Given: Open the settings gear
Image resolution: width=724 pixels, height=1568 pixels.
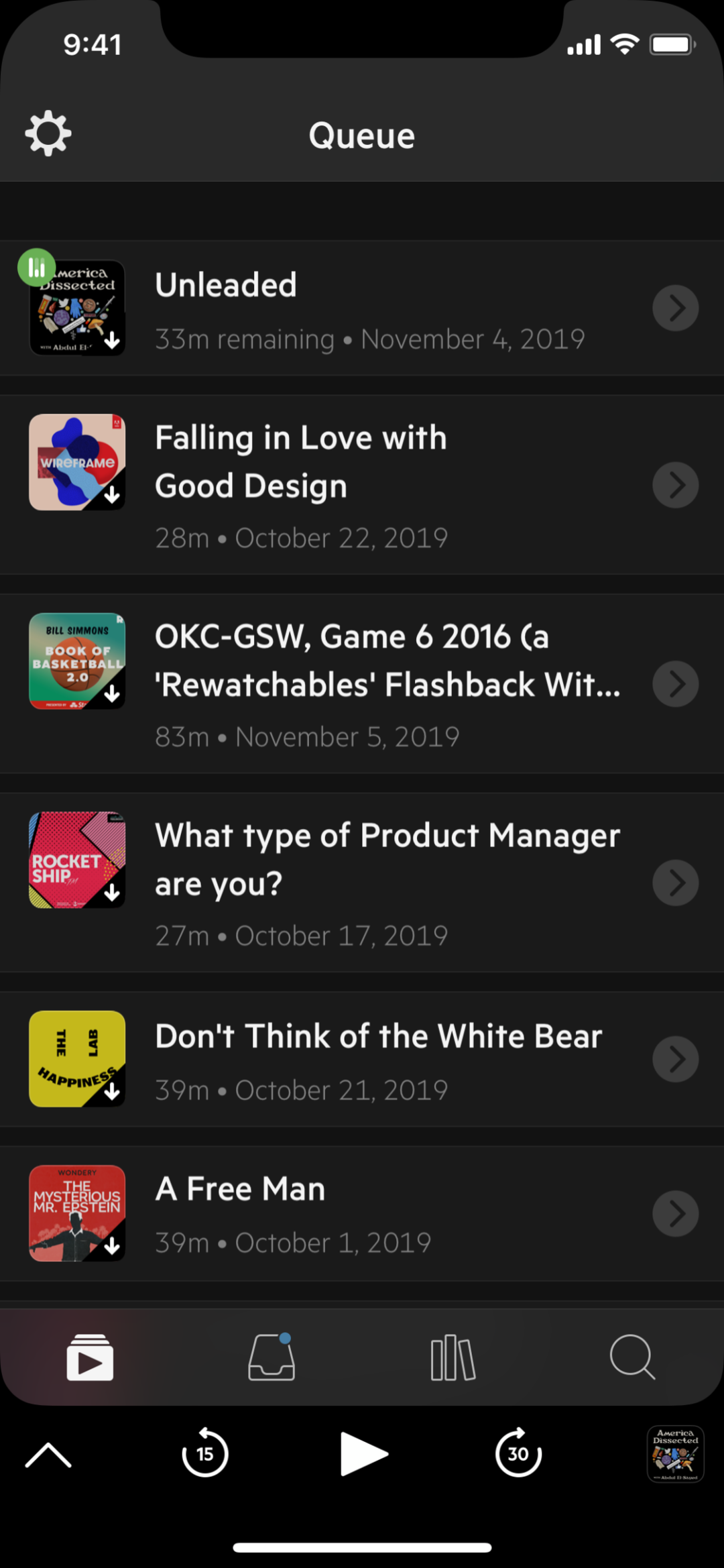Looking at the screenshot, I should [48, 134].
